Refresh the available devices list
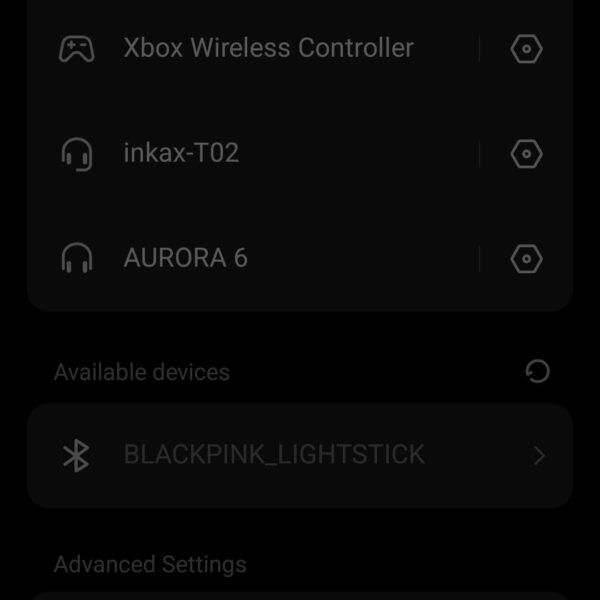Image resolution: width=600 pixels, height=600 pixels. (x=537, y=372)
